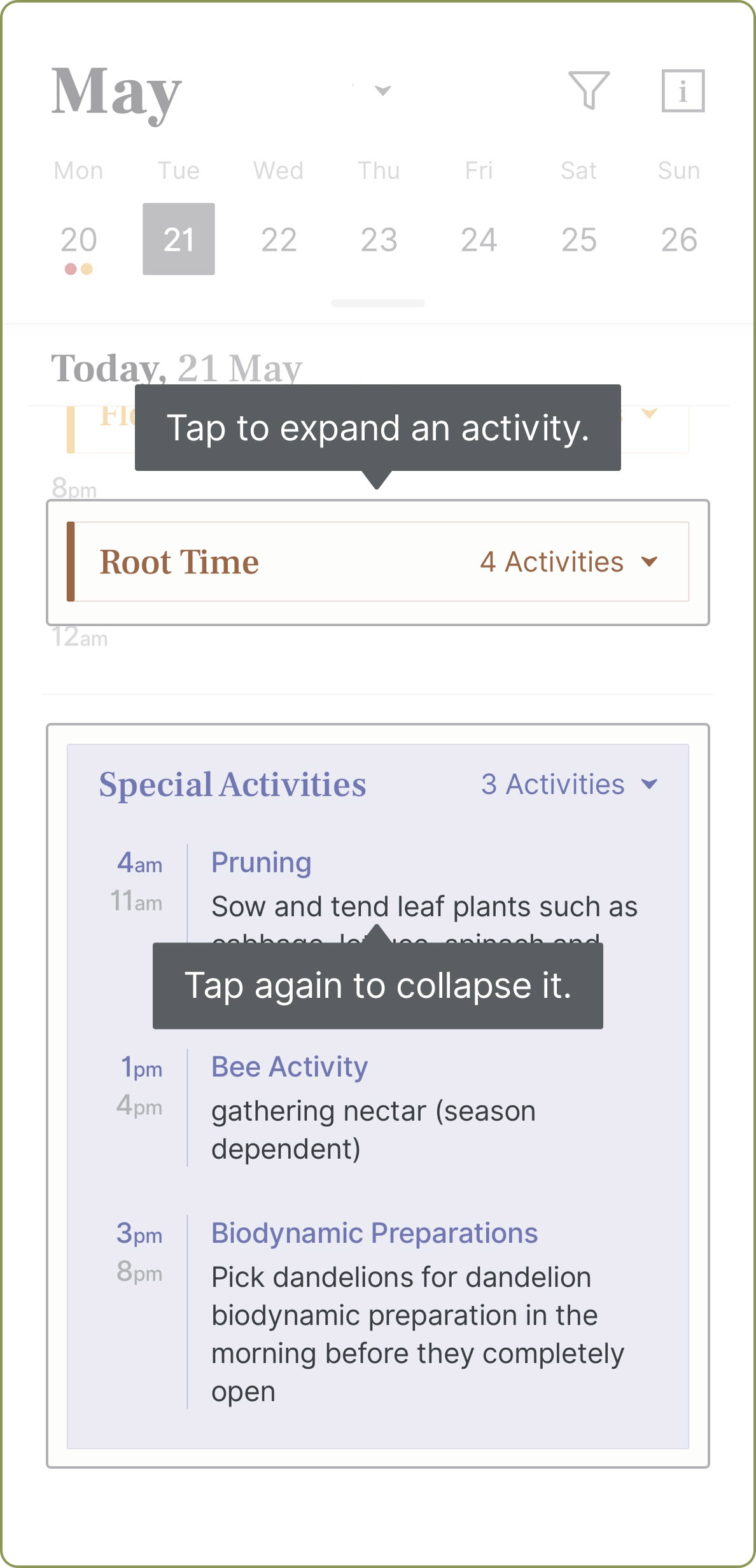This screenshot has height=1568, width=756.
Task: Select Sunday 26 in the calendar
Action: [679, 239]
